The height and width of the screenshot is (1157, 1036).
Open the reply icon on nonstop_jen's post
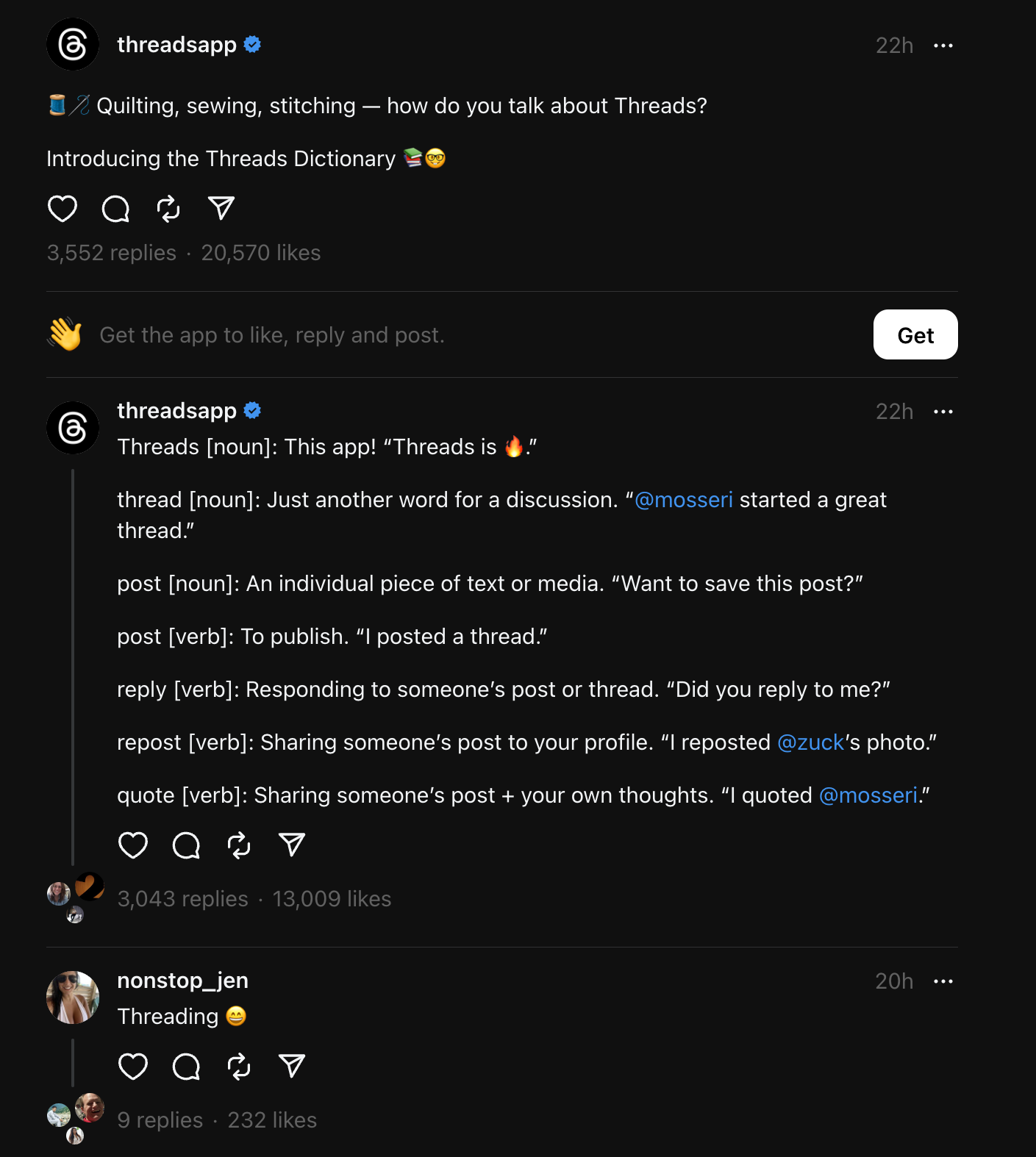point(186,1066)
